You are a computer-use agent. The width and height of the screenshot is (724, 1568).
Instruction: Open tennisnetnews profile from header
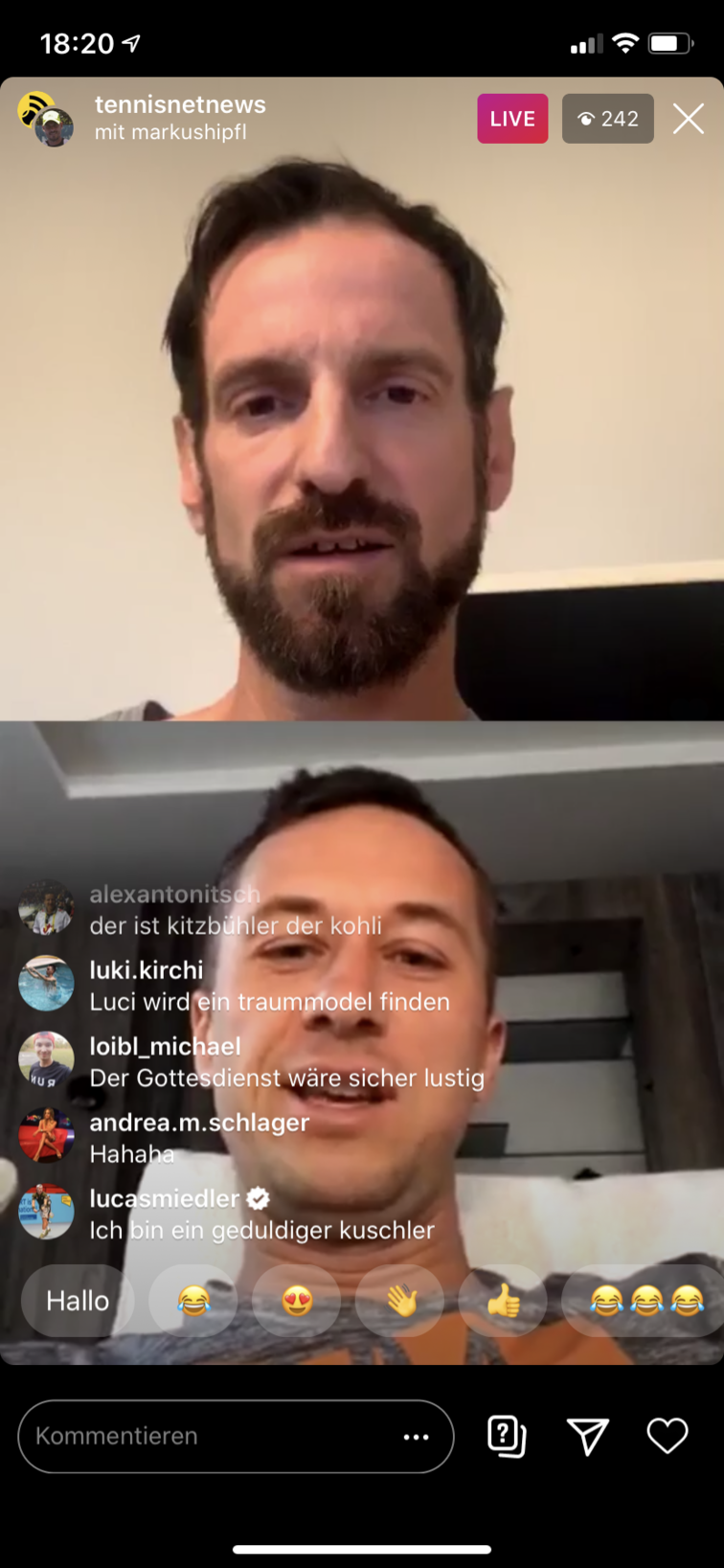pyautogui.click(x=180, y=104)
